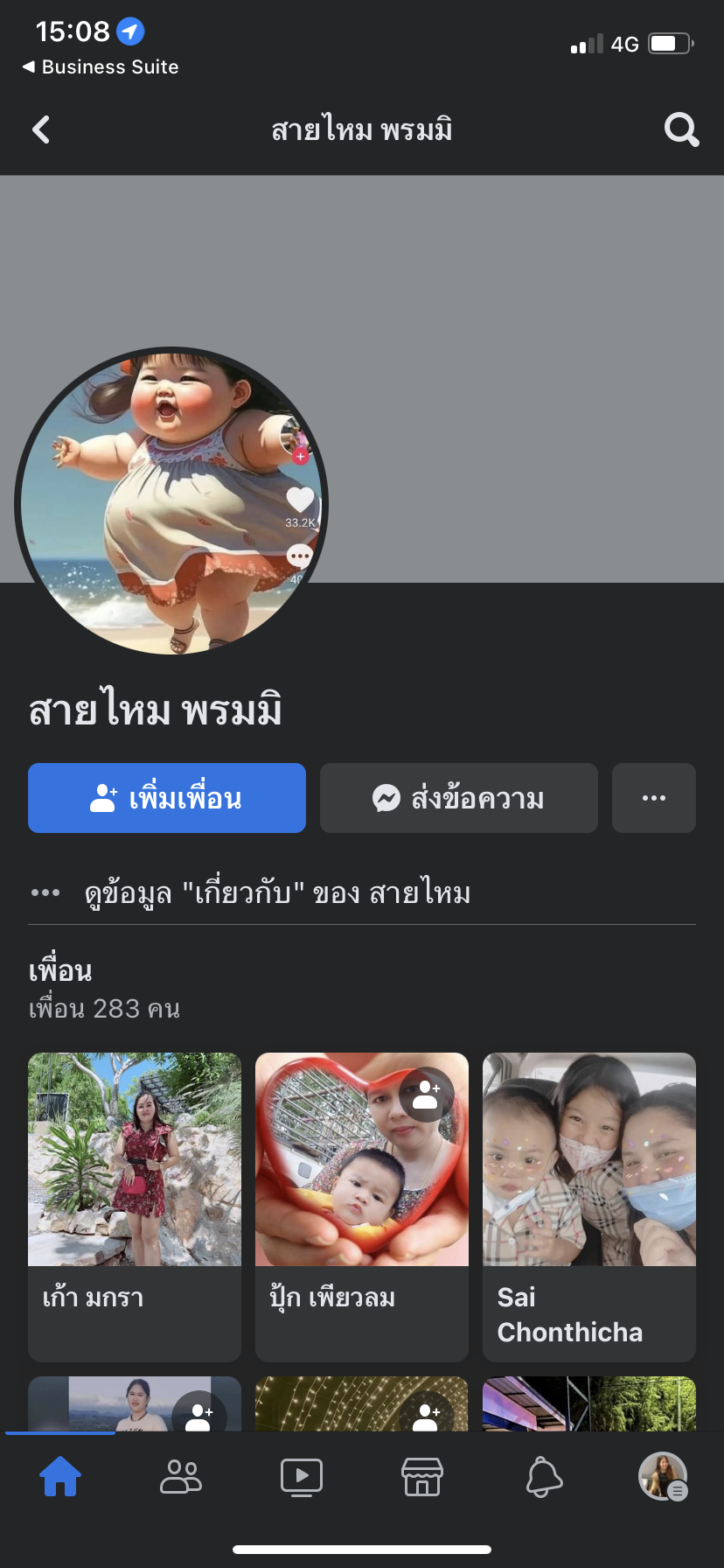View the ดูข้อมูล "เกี่ยวกับ" ของ สายไหม row
The image size is (724, 1568).
(276, 893)
